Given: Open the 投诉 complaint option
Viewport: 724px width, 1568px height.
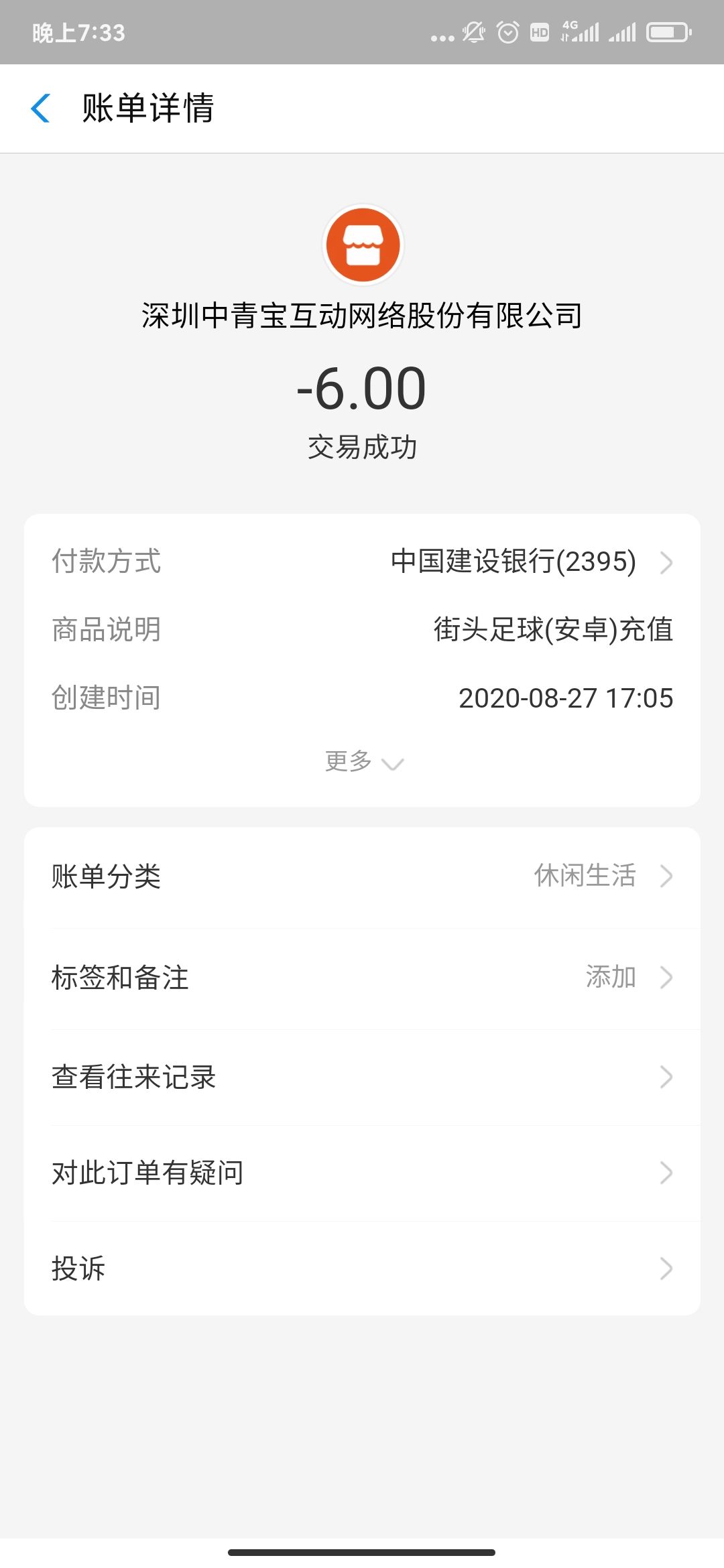Looking at the screenshot, I should tap(362, 1268).
